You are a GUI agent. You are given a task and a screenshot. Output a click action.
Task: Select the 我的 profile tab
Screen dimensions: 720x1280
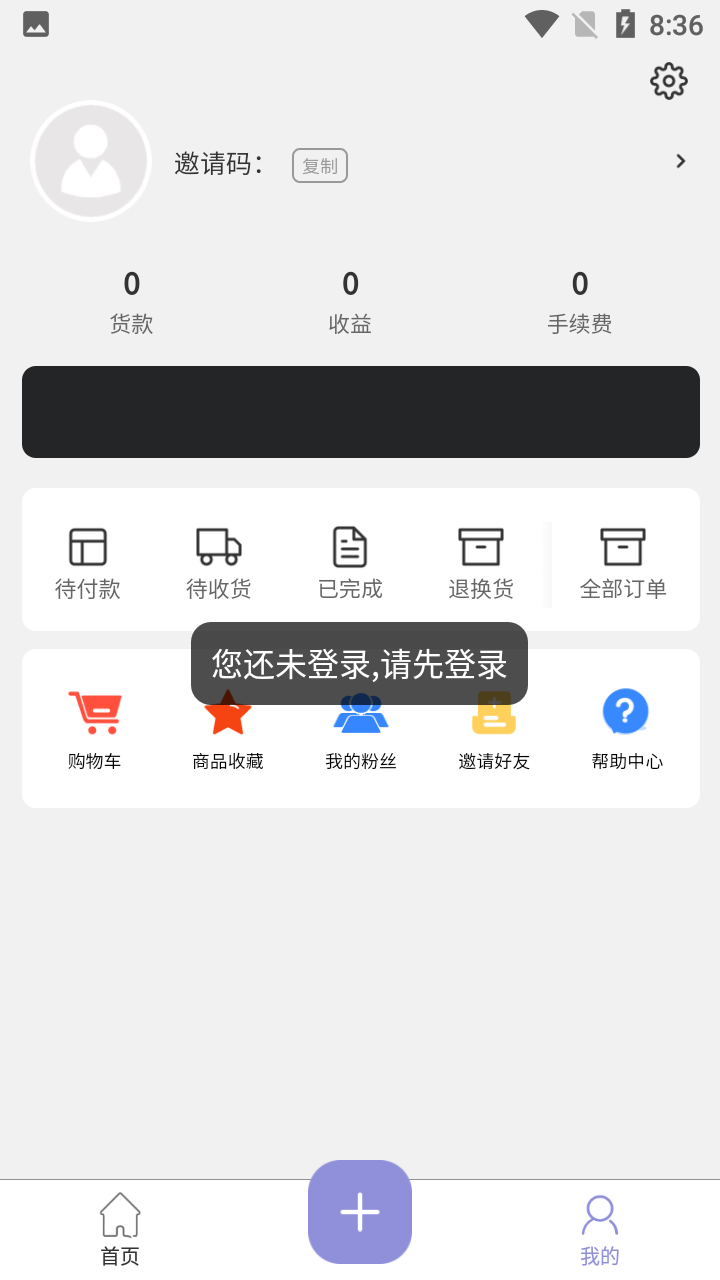(600, 1229)
